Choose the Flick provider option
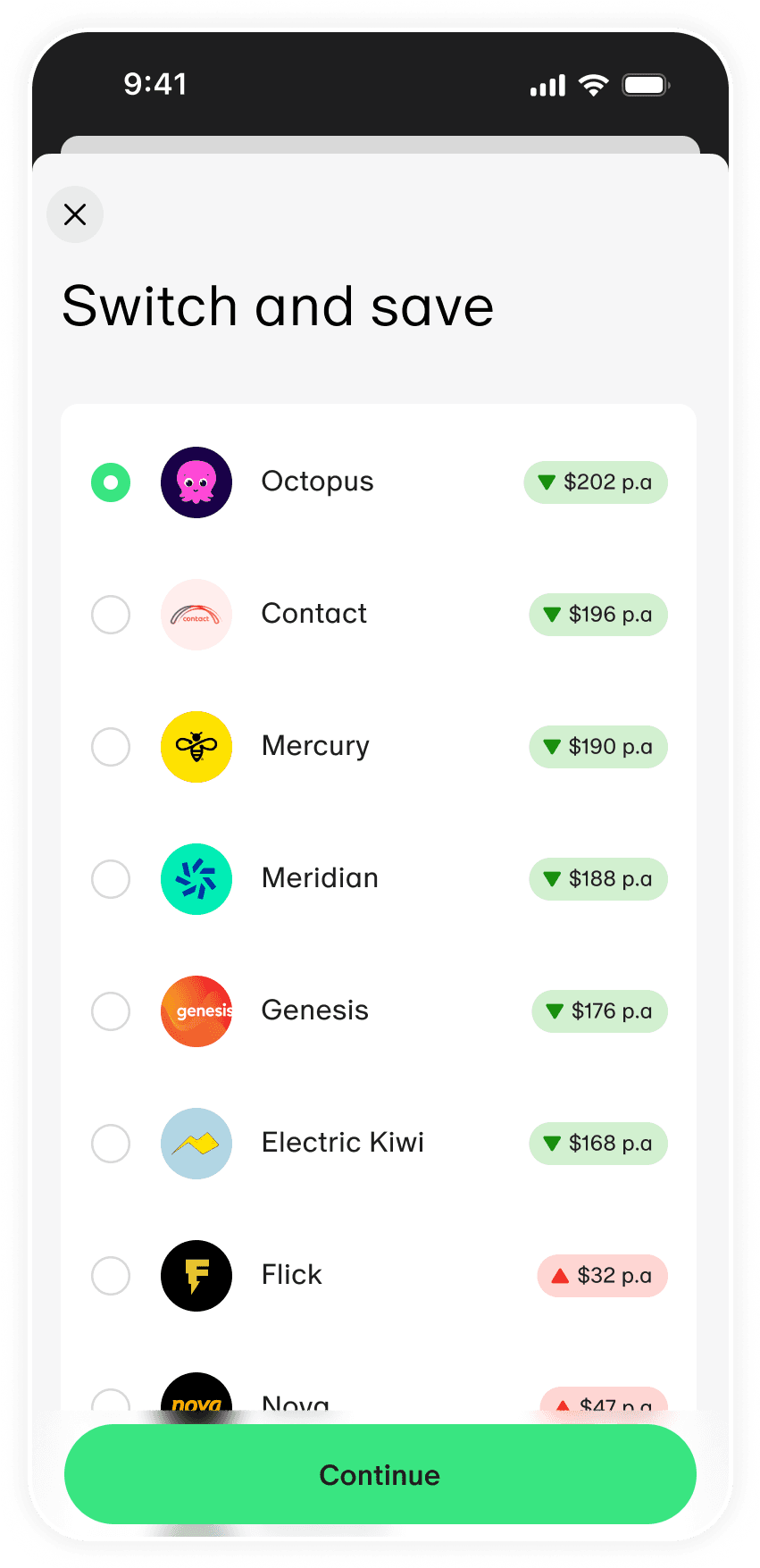The height and width of the screenshot is (1568, 760). (x=111, y=1276)
